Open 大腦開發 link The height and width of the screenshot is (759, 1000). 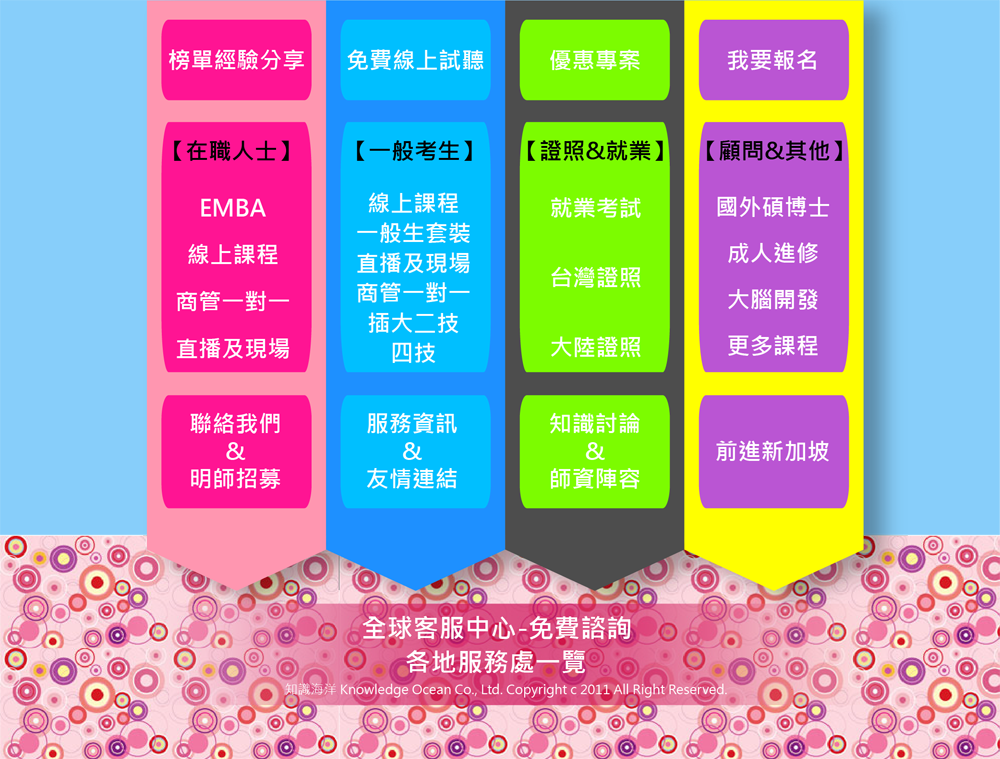773,300
